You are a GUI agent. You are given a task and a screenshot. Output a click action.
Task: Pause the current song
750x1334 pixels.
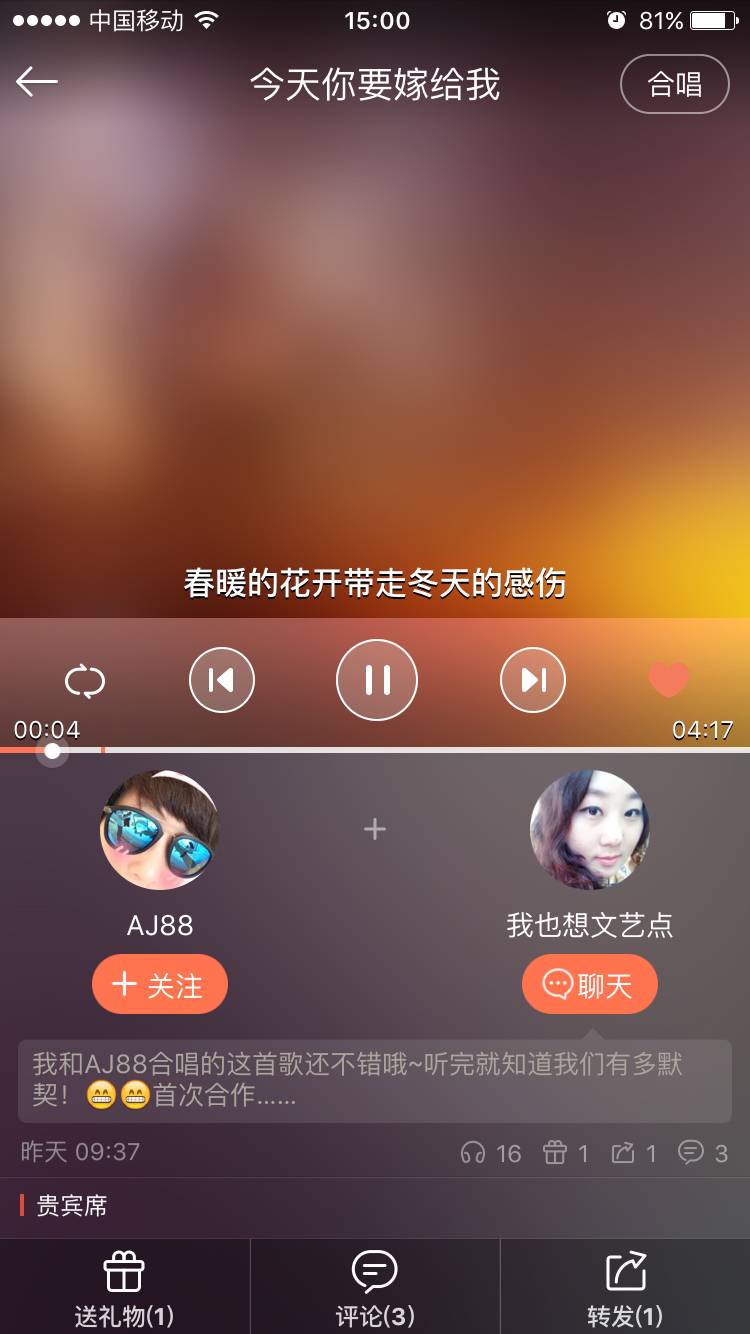[377, 680]
